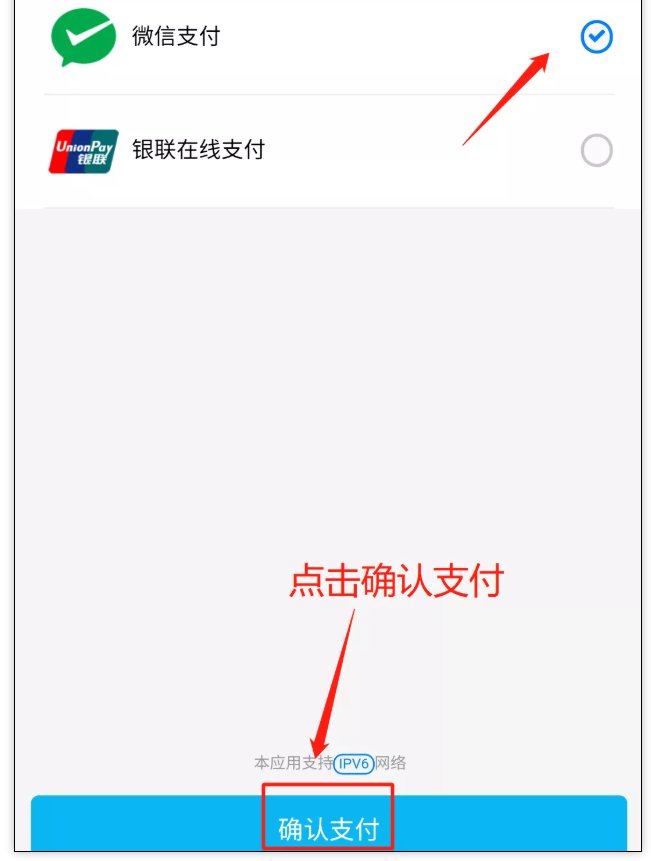The image size is (651, 861).
Task: Tap the 确认支付 button
Action: [328, 827]
